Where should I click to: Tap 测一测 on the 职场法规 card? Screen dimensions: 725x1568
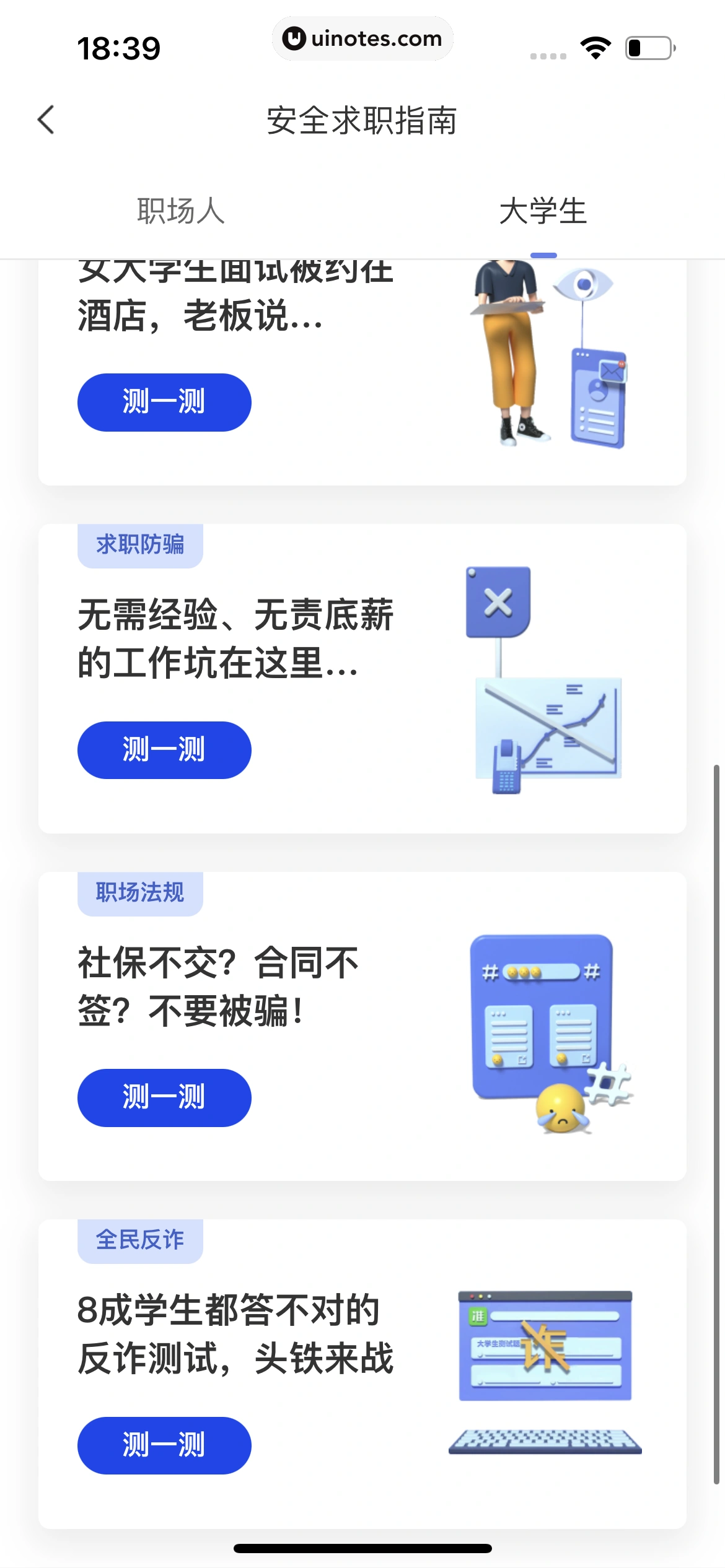[x=164, y=1097]
